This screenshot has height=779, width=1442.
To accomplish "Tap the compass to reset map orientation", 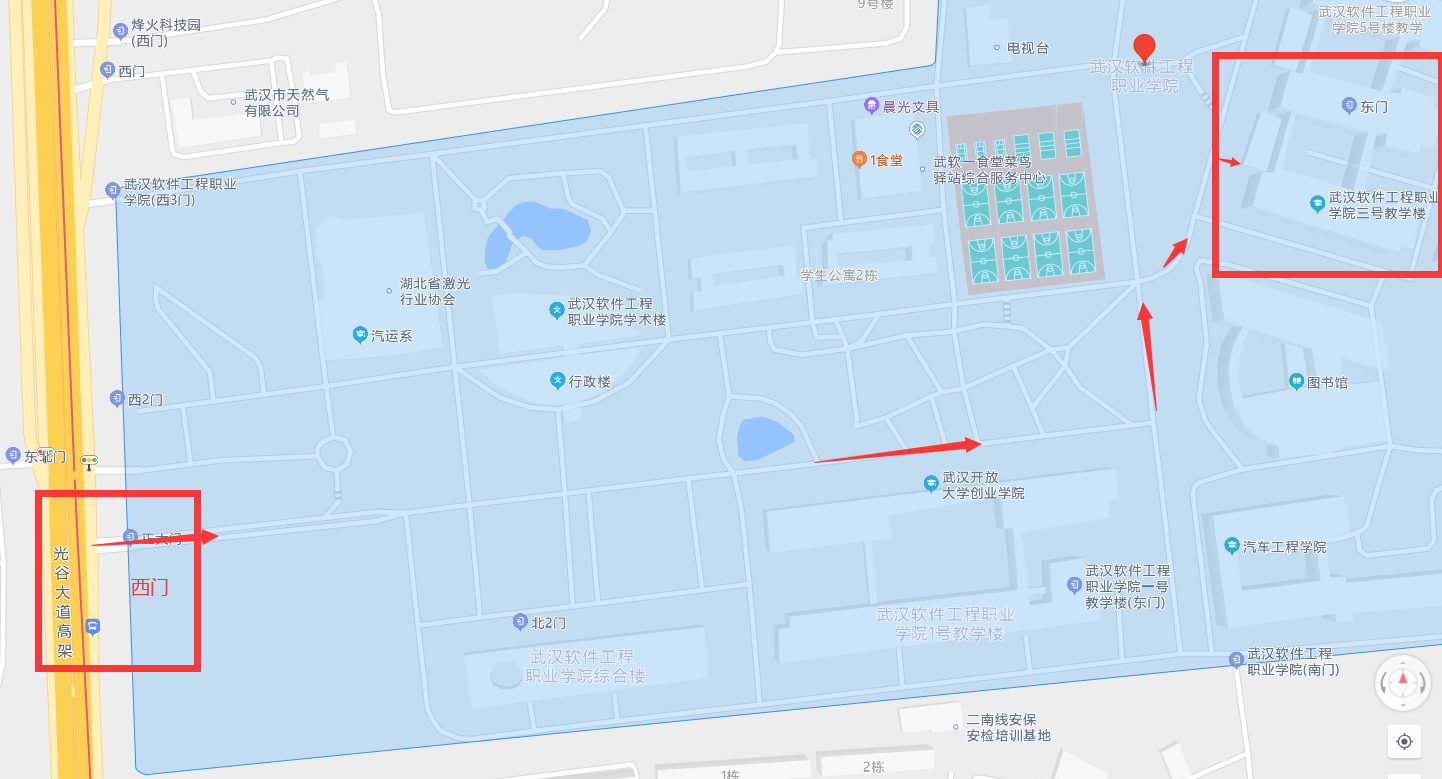I will coord(1402,683).
